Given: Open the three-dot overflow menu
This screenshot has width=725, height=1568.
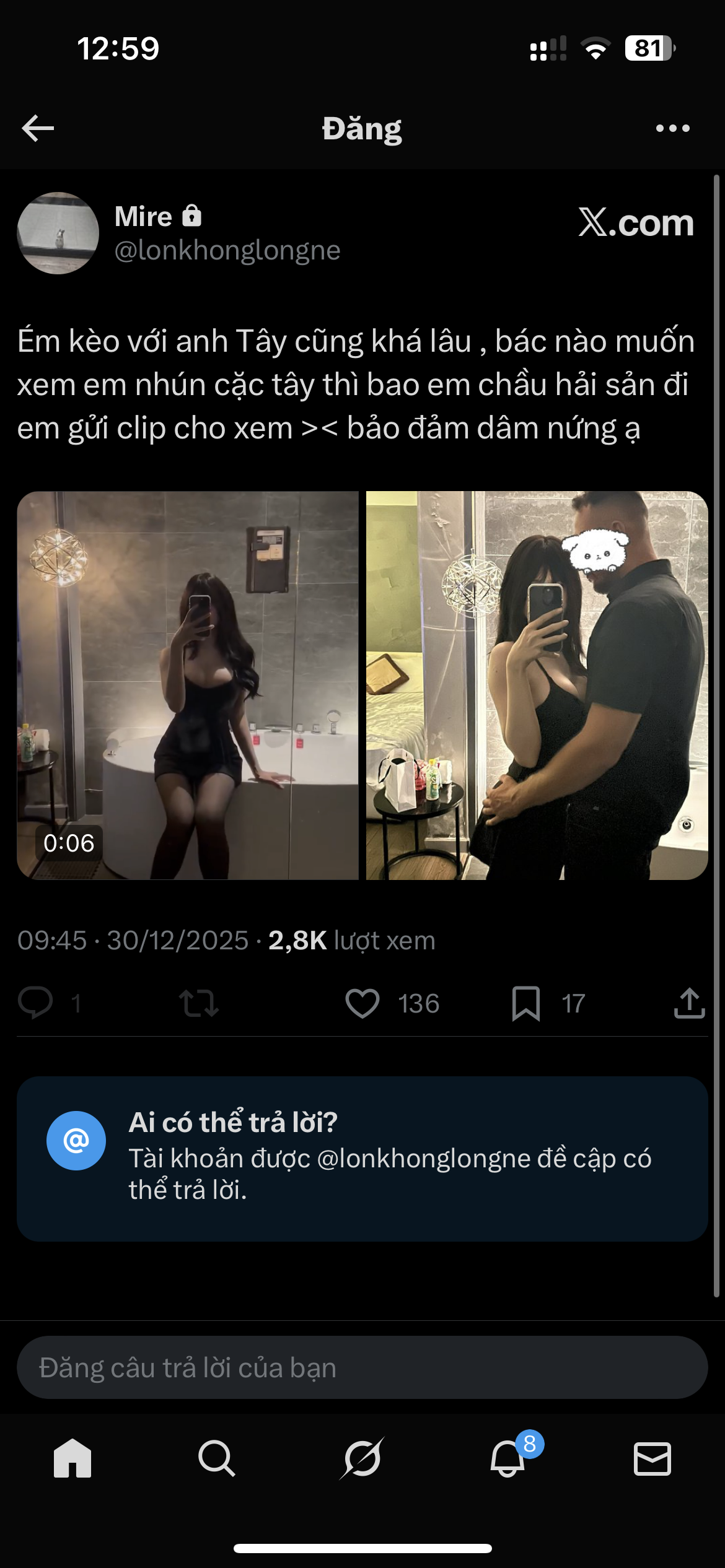Looking at the screenshot, I should (672, 128).
